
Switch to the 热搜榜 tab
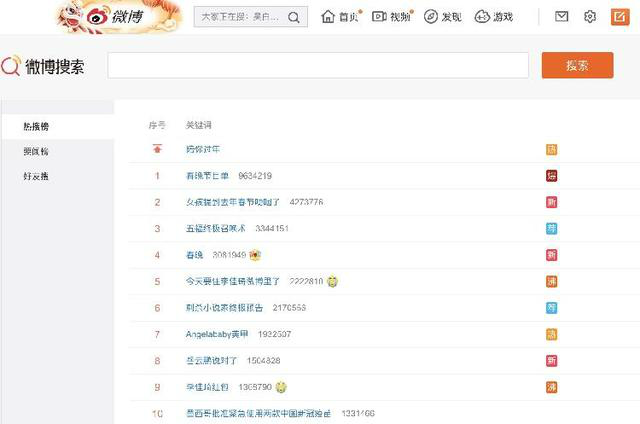[x=37, y=127]
